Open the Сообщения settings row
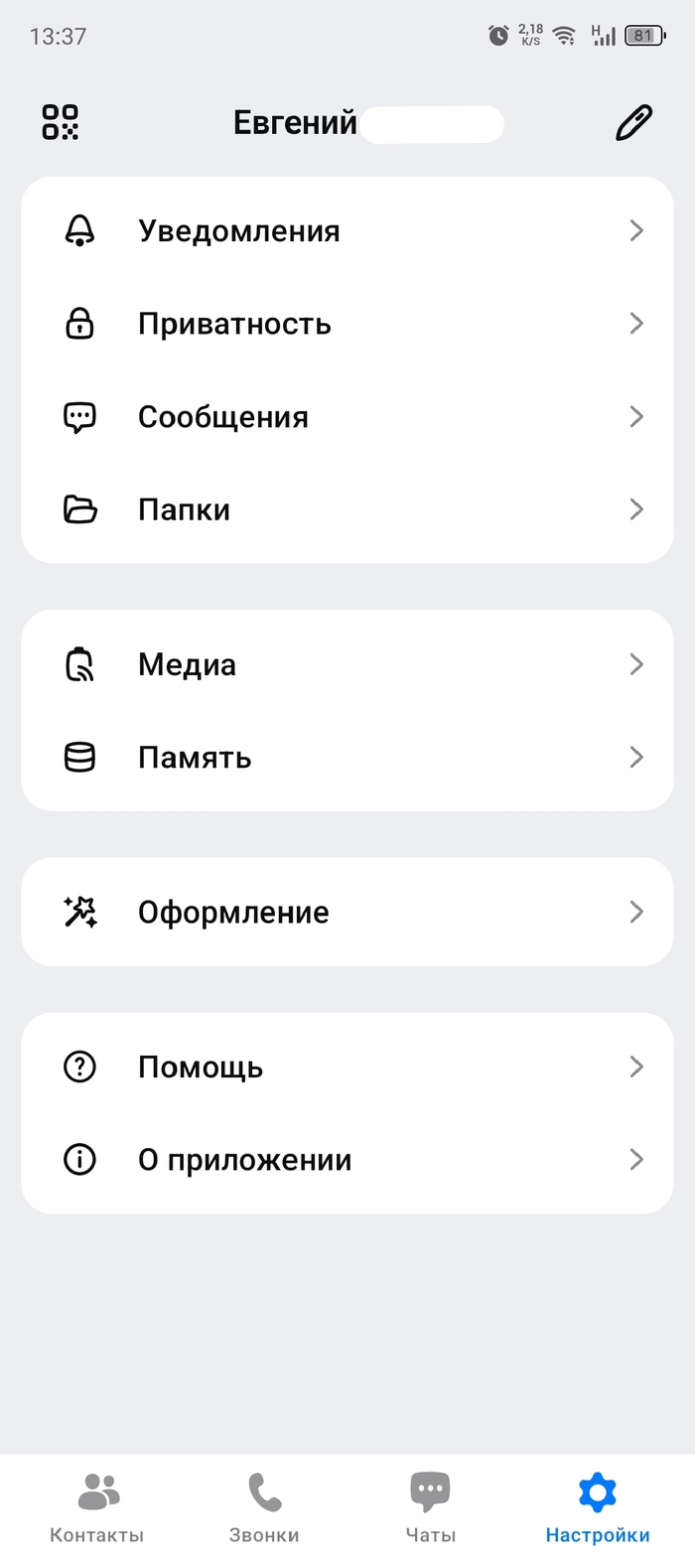This screenshot has height=1568, width=695. coord(347,417)
